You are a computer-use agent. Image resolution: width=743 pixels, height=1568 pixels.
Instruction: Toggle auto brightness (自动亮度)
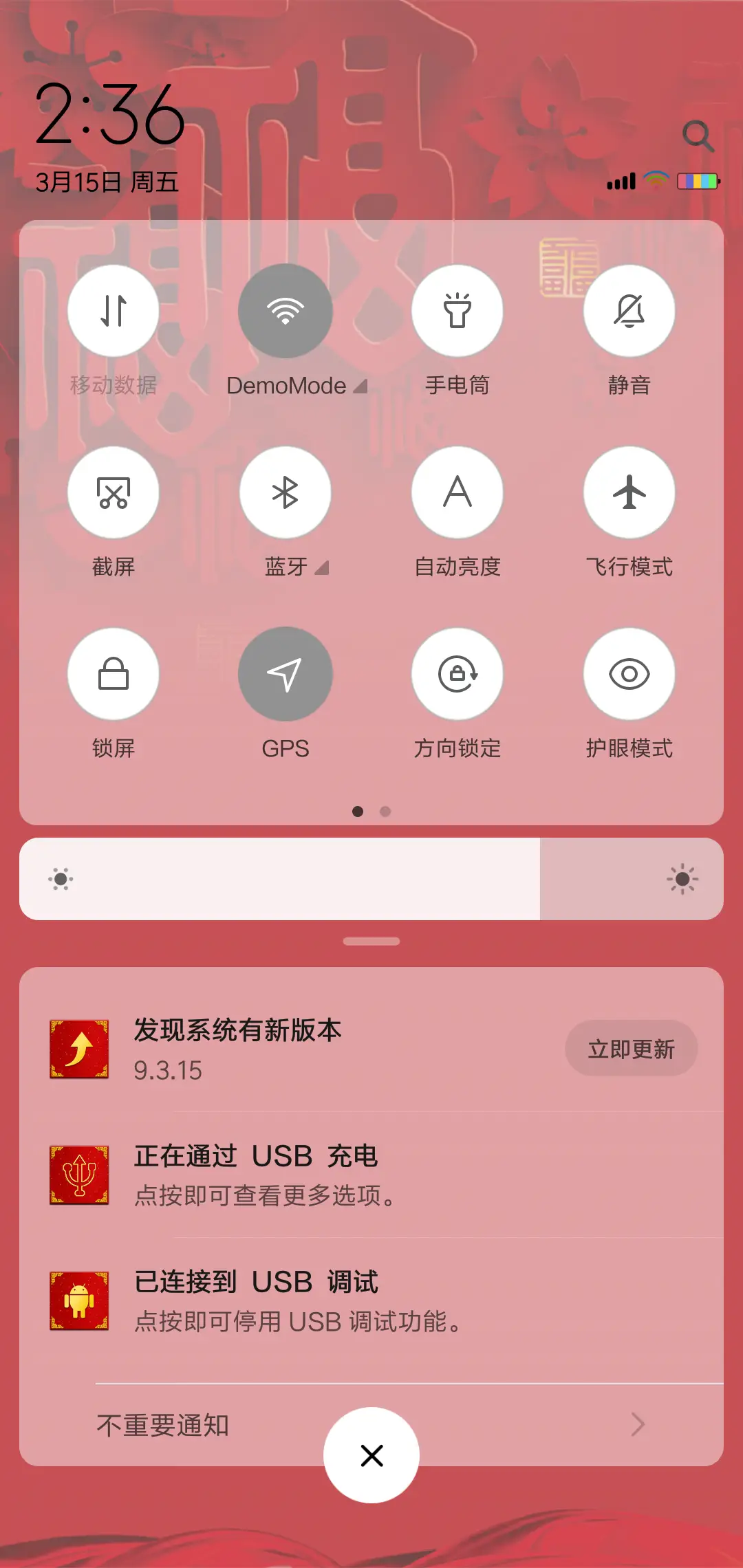pyautogui.click(x=457, y=492)
